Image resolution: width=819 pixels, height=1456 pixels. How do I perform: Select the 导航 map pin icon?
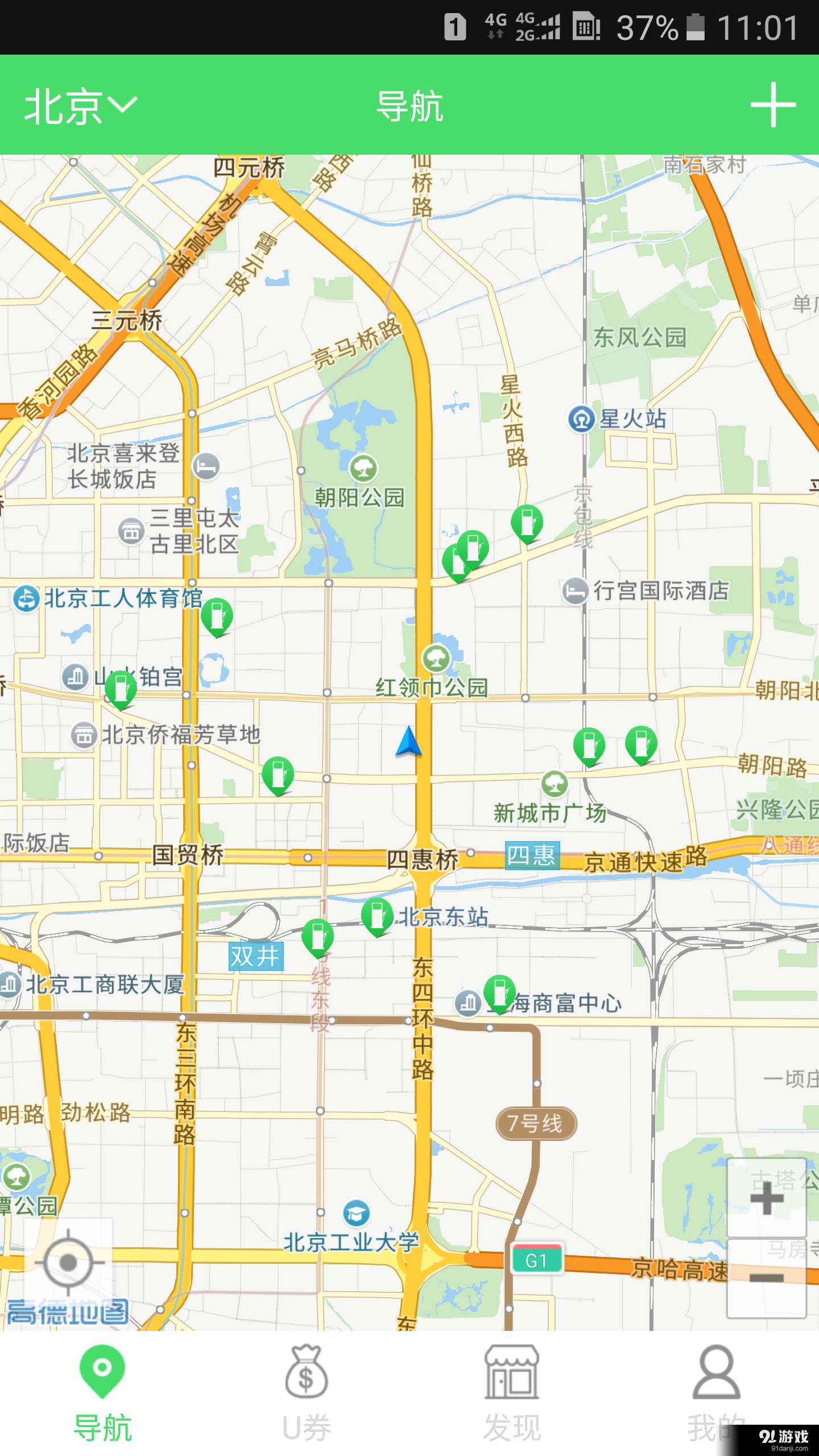[x=103, y=1368]
